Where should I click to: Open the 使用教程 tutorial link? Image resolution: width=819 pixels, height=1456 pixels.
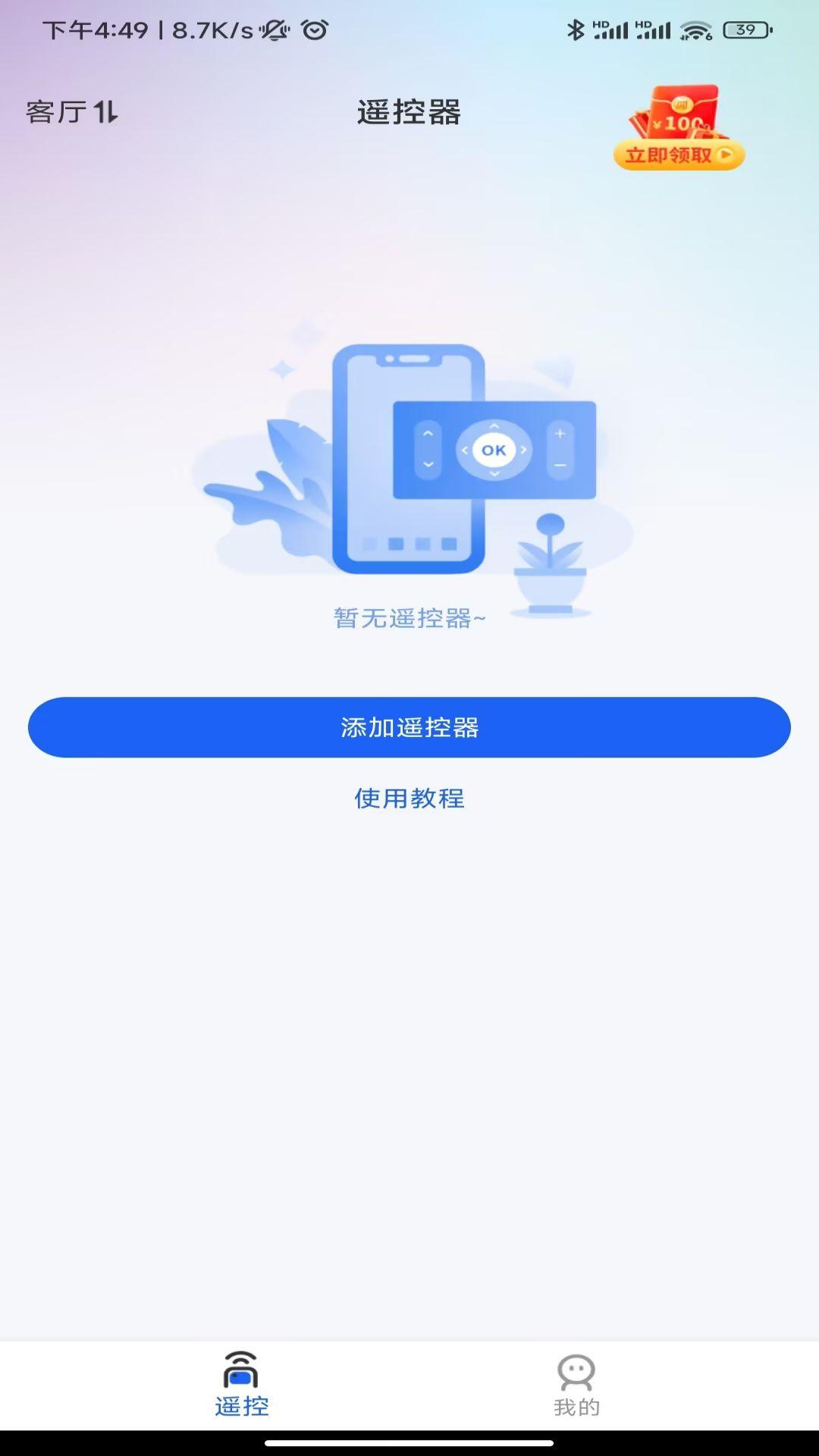click(x=409, y=799)
